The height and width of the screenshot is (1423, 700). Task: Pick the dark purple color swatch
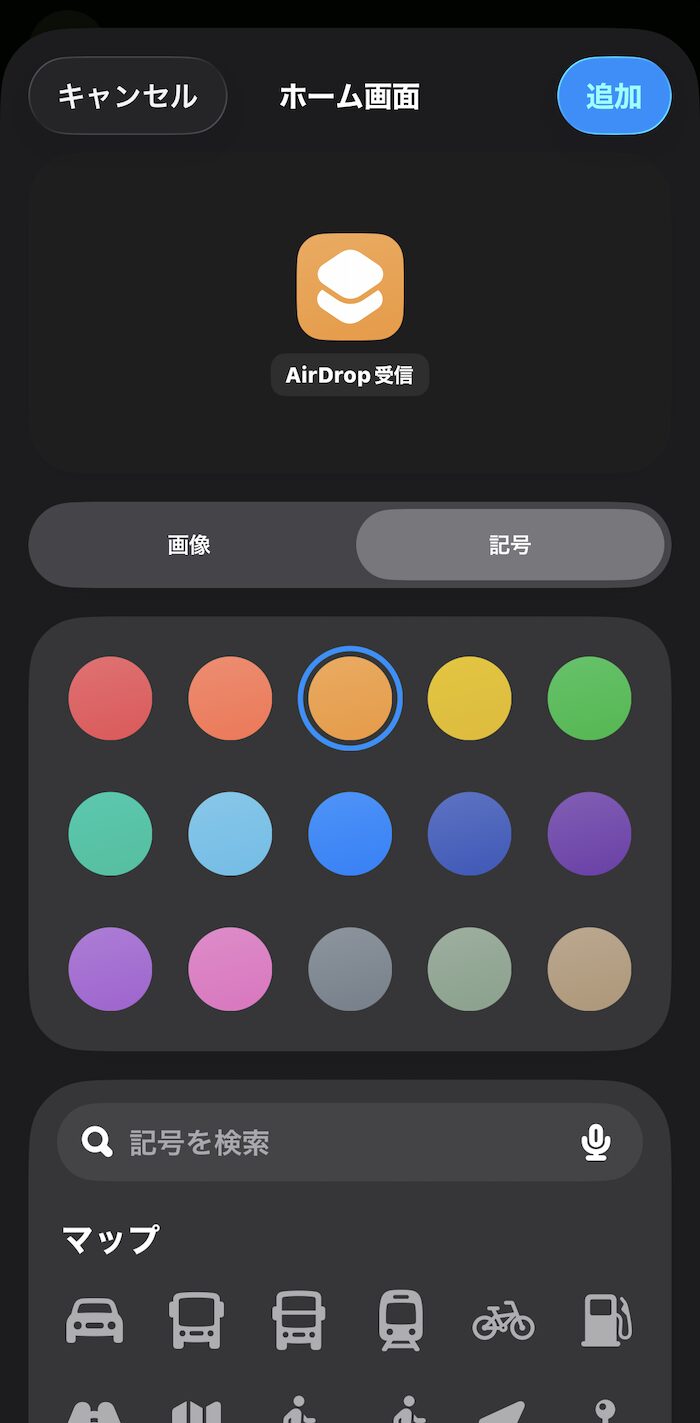pos(589,833)
